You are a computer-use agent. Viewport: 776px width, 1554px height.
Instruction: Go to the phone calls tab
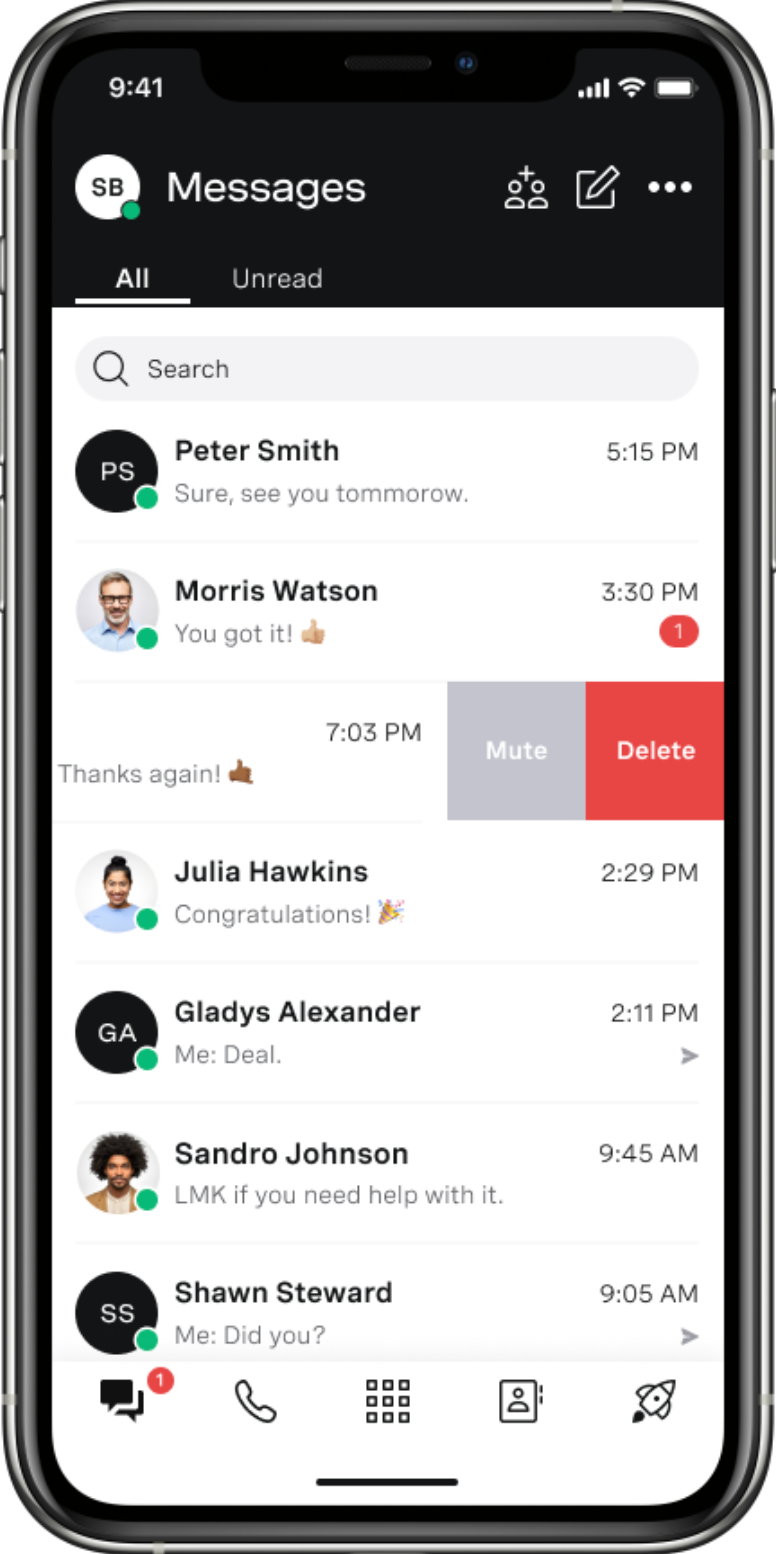255,1401
